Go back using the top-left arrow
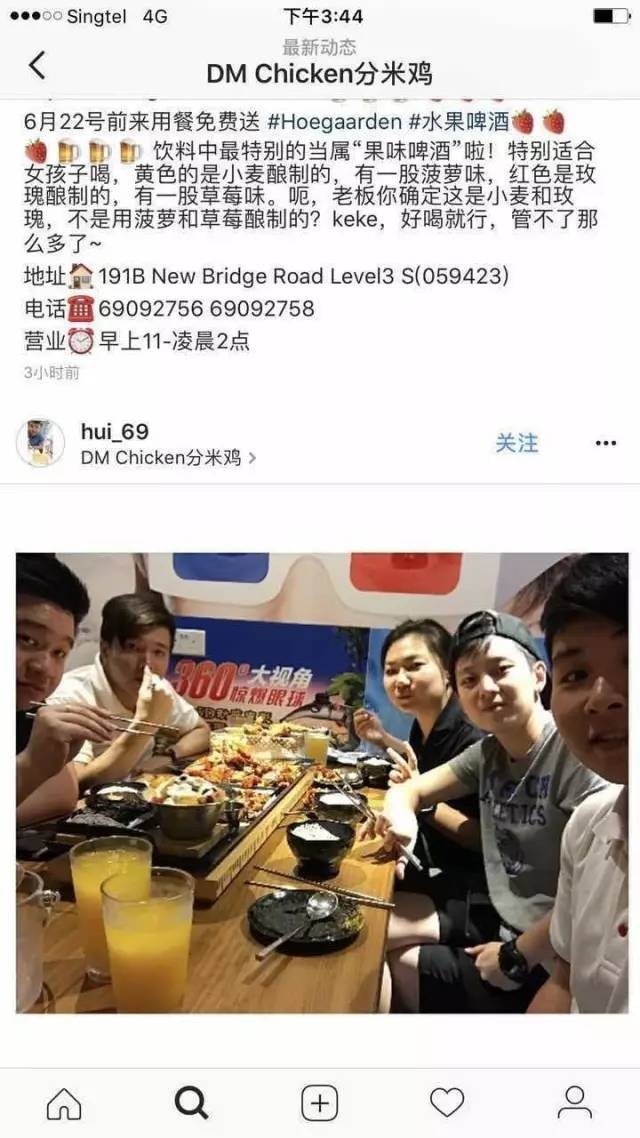The height and width of the screenshot is (1138, 640). (x=36, y=66)
